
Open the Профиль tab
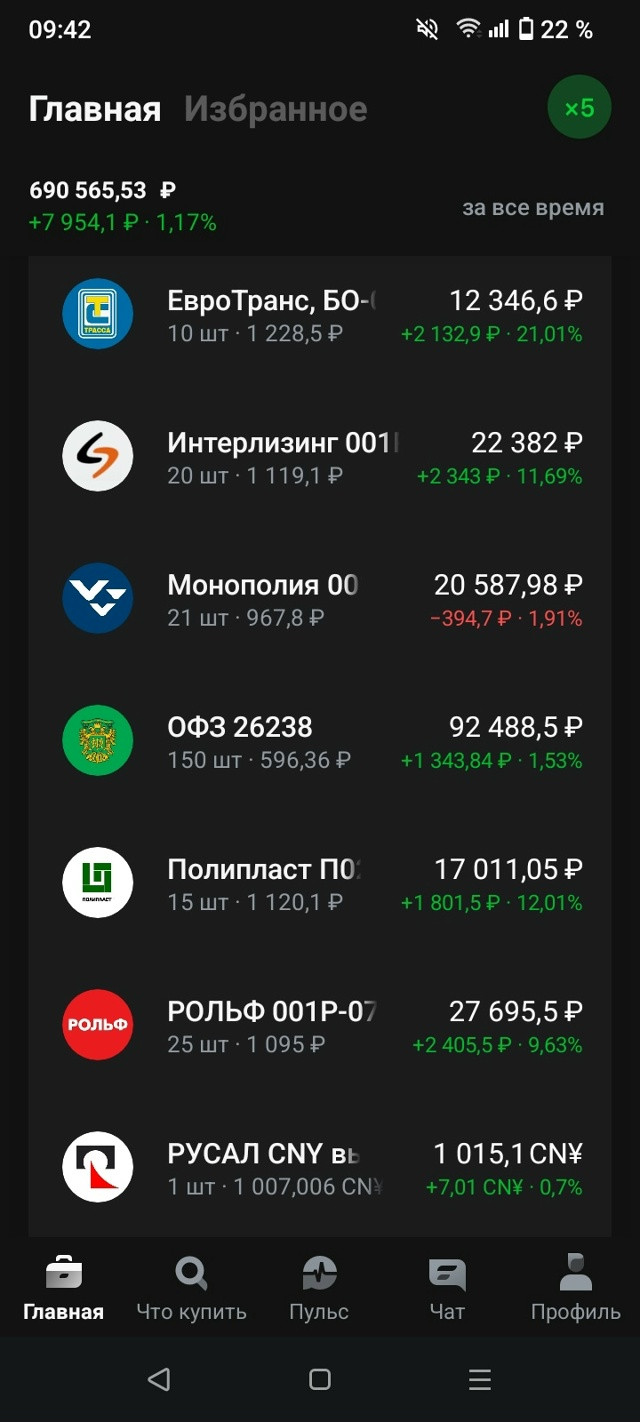click(575, 1288)
